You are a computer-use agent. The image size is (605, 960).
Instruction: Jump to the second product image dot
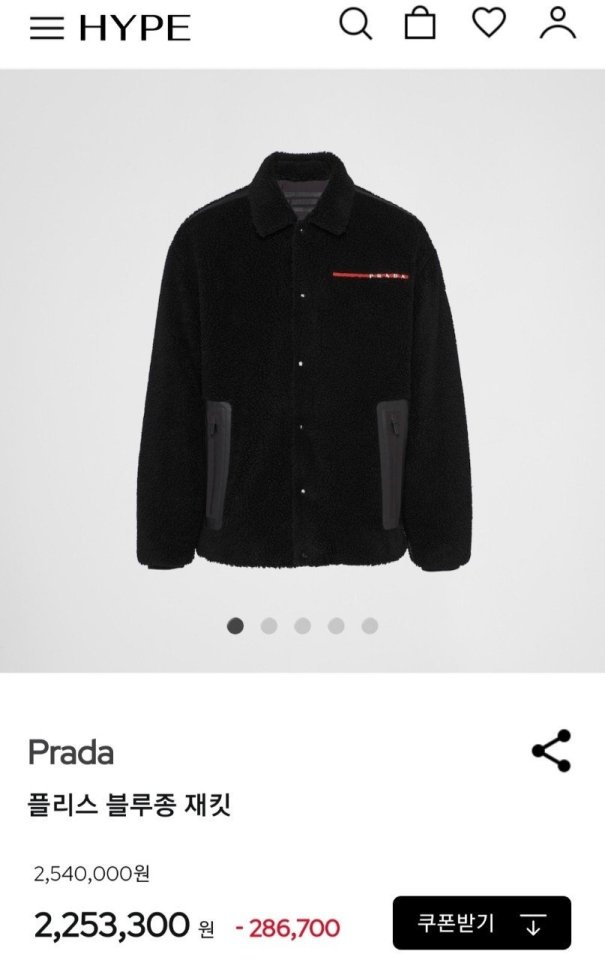click(269, 626)
